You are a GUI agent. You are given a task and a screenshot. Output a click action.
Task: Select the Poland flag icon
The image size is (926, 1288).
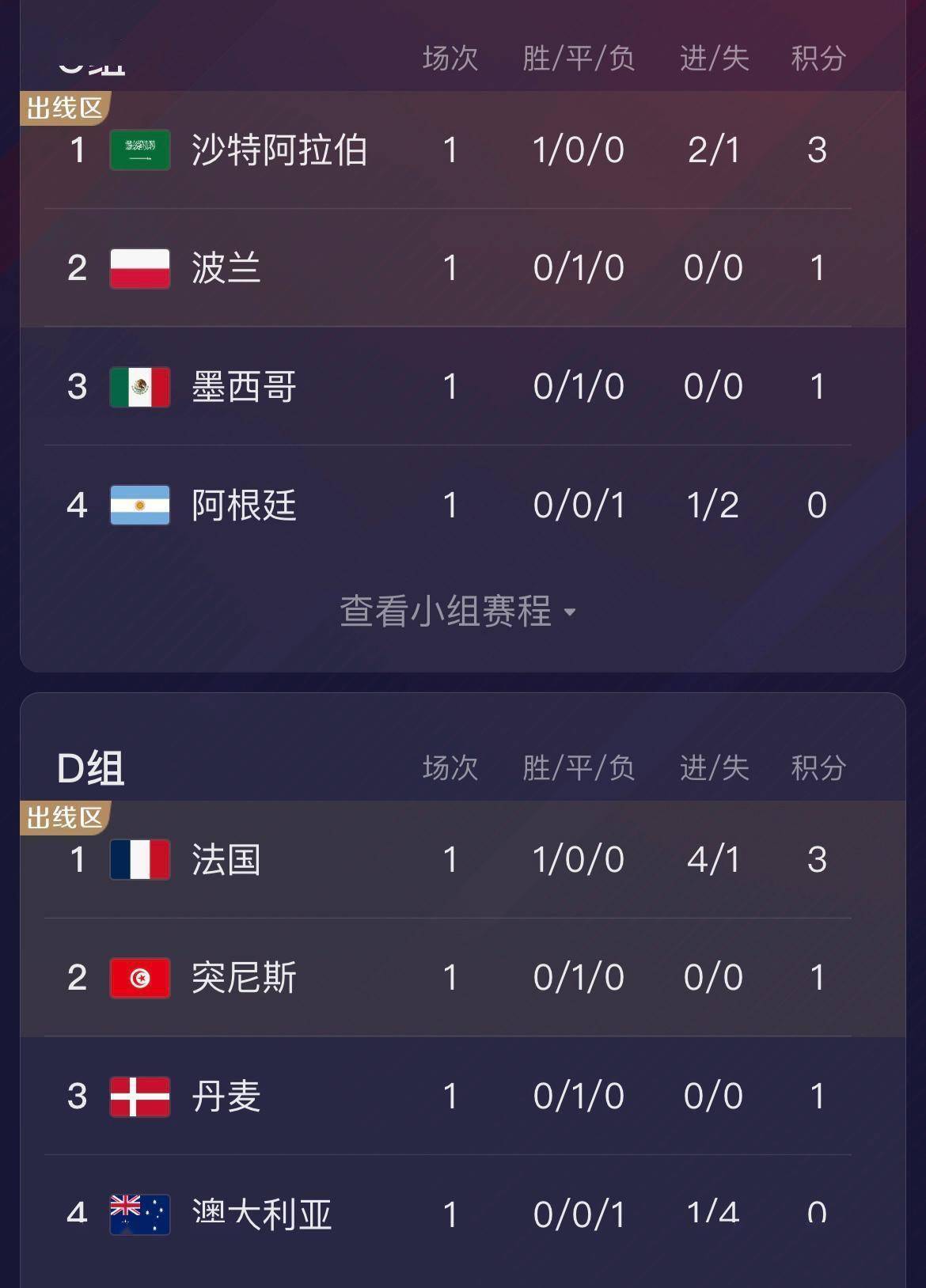(139, 268)
